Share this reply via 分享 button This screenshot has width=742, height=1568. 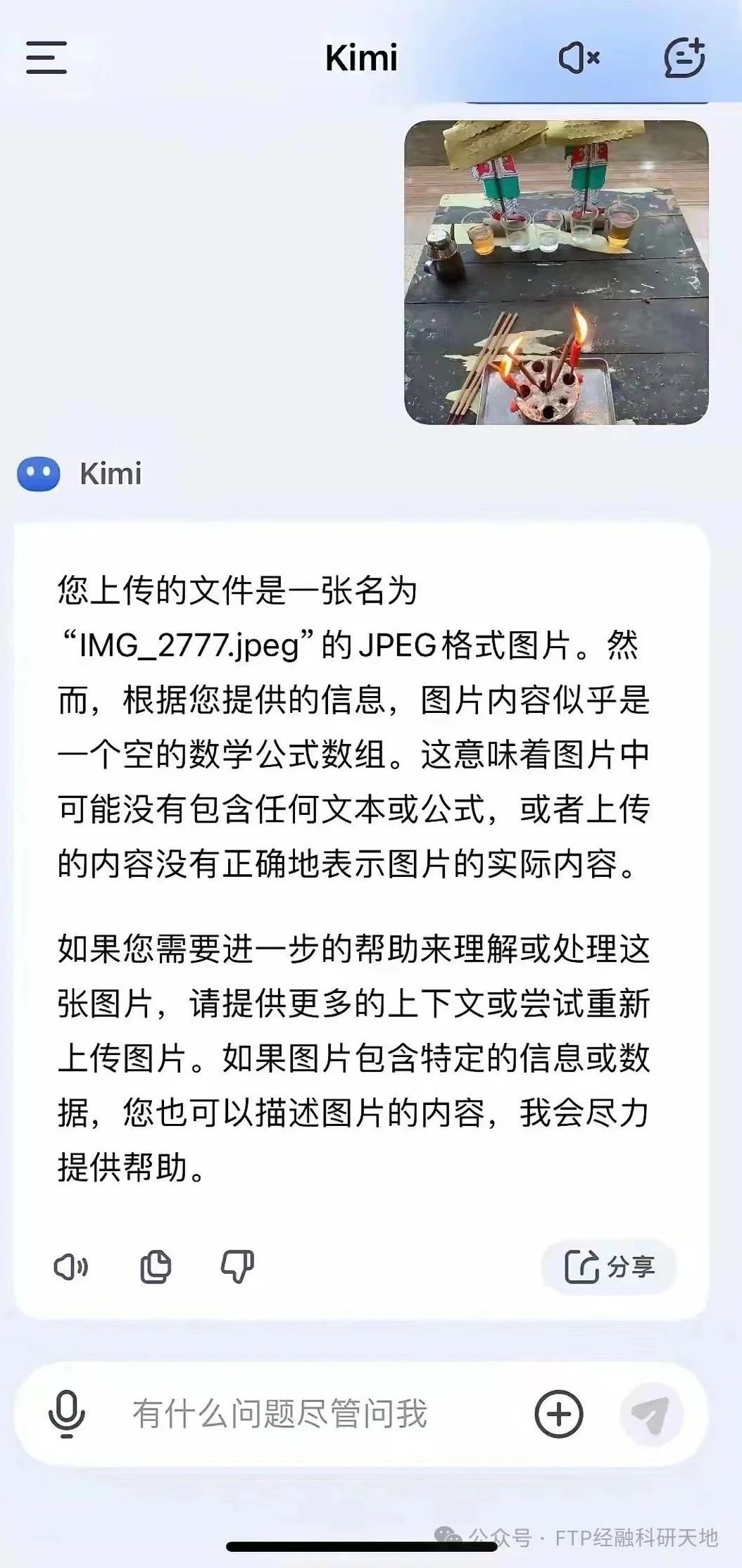coord(610,1267)
